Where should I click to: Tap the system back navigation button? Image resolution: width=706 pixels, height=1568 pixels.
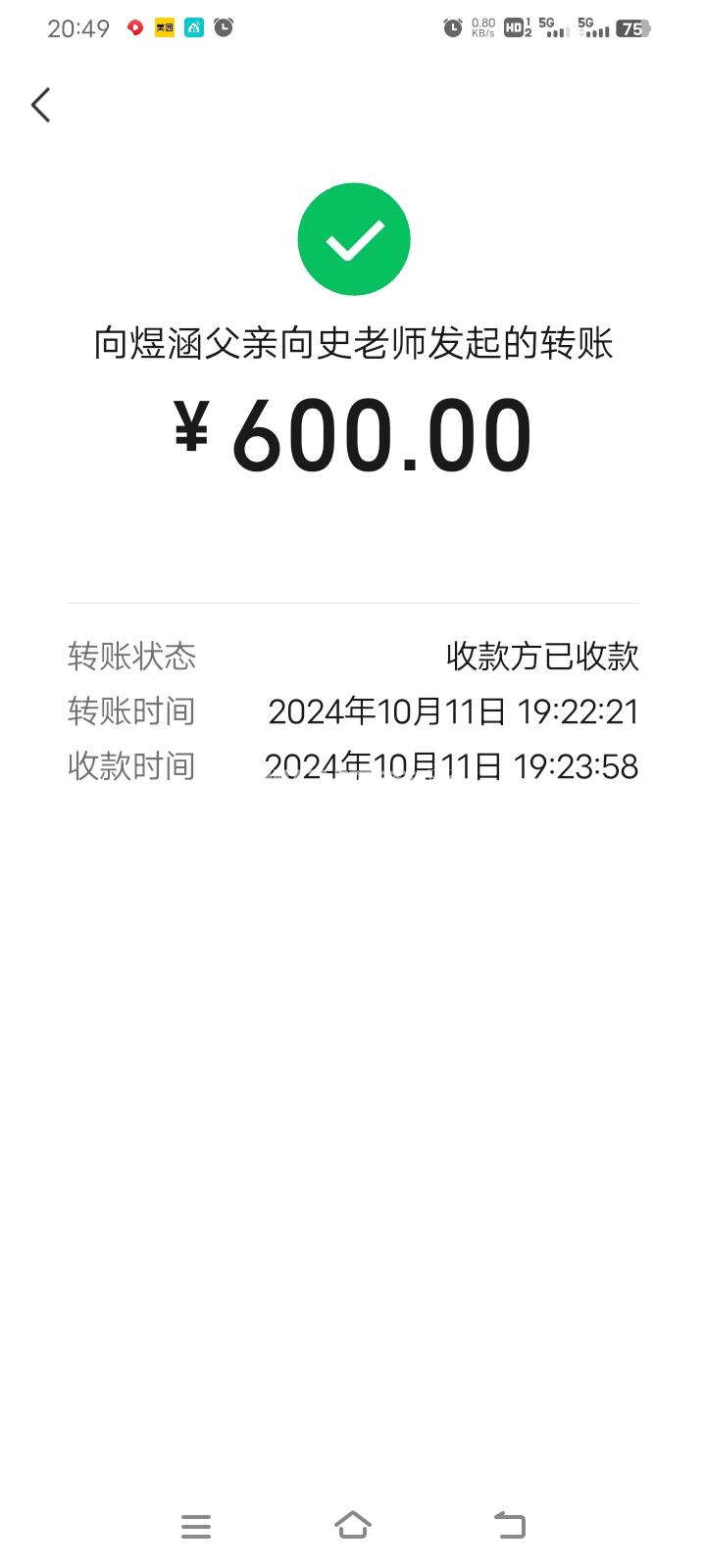pos(510,1525)
